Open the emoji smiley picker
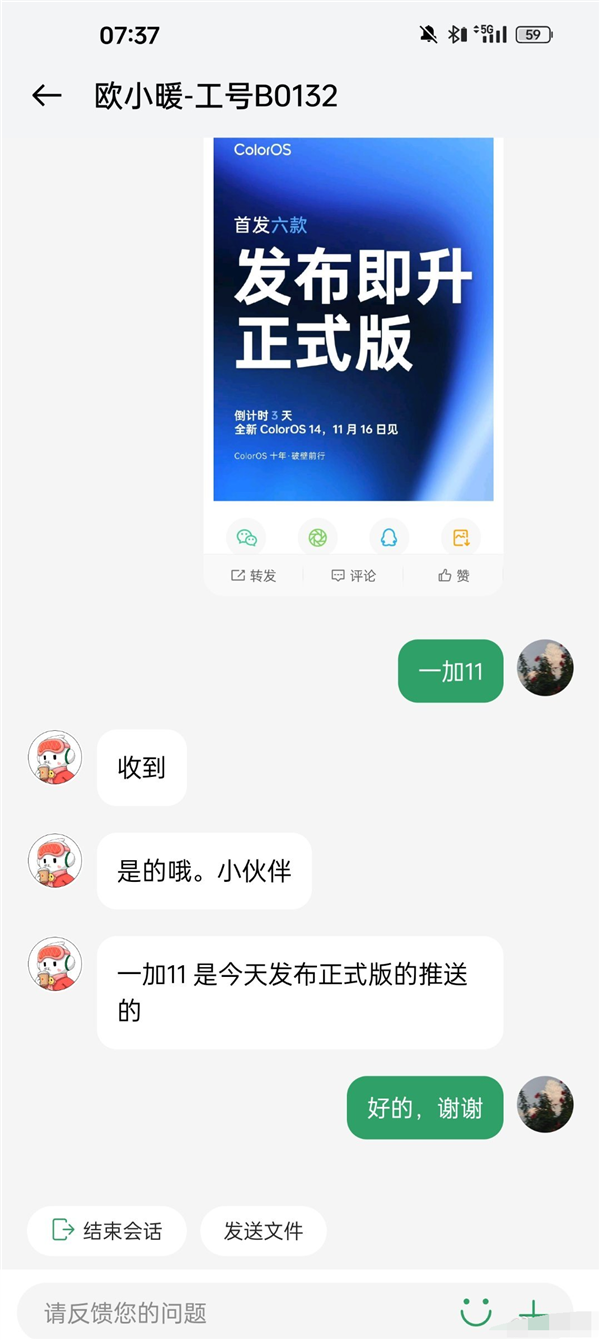 click(x=476, y=1310)
